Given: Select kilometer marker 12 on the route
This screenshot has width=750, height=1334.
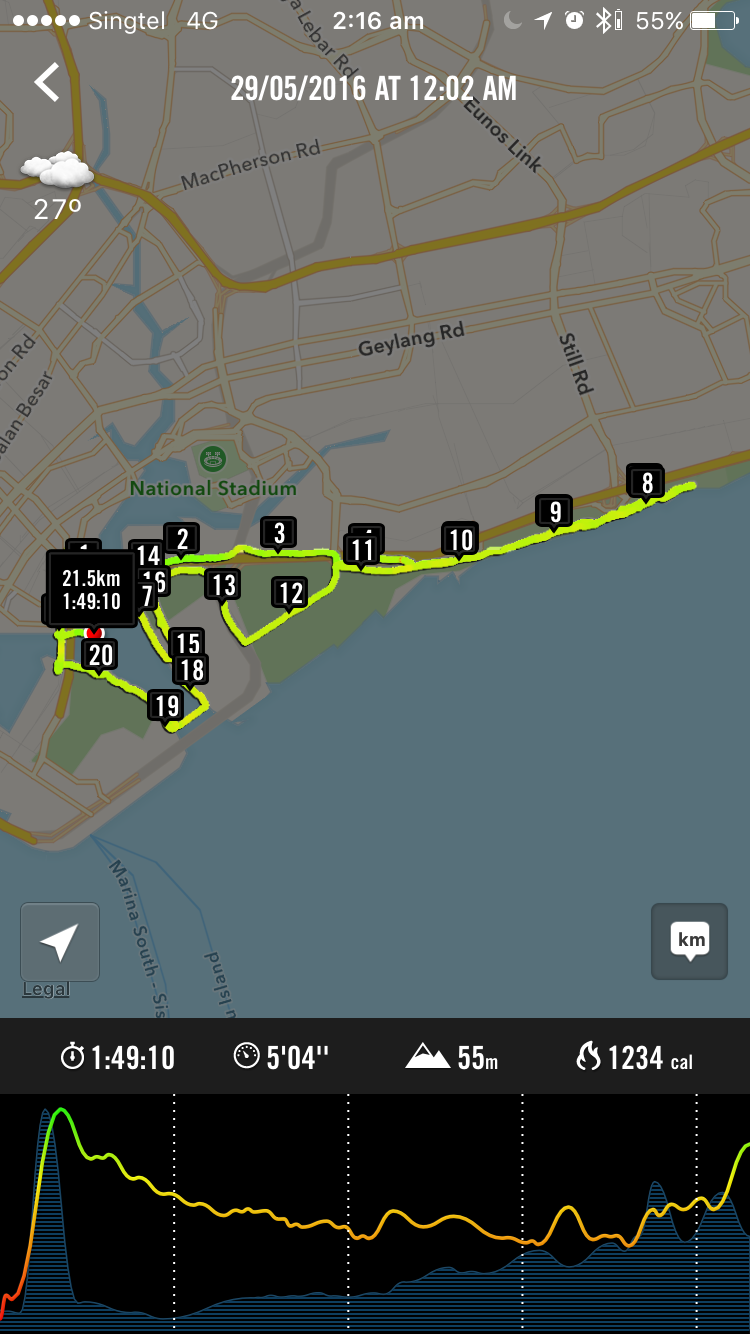Looking at the screenshot, I should 291,594.
